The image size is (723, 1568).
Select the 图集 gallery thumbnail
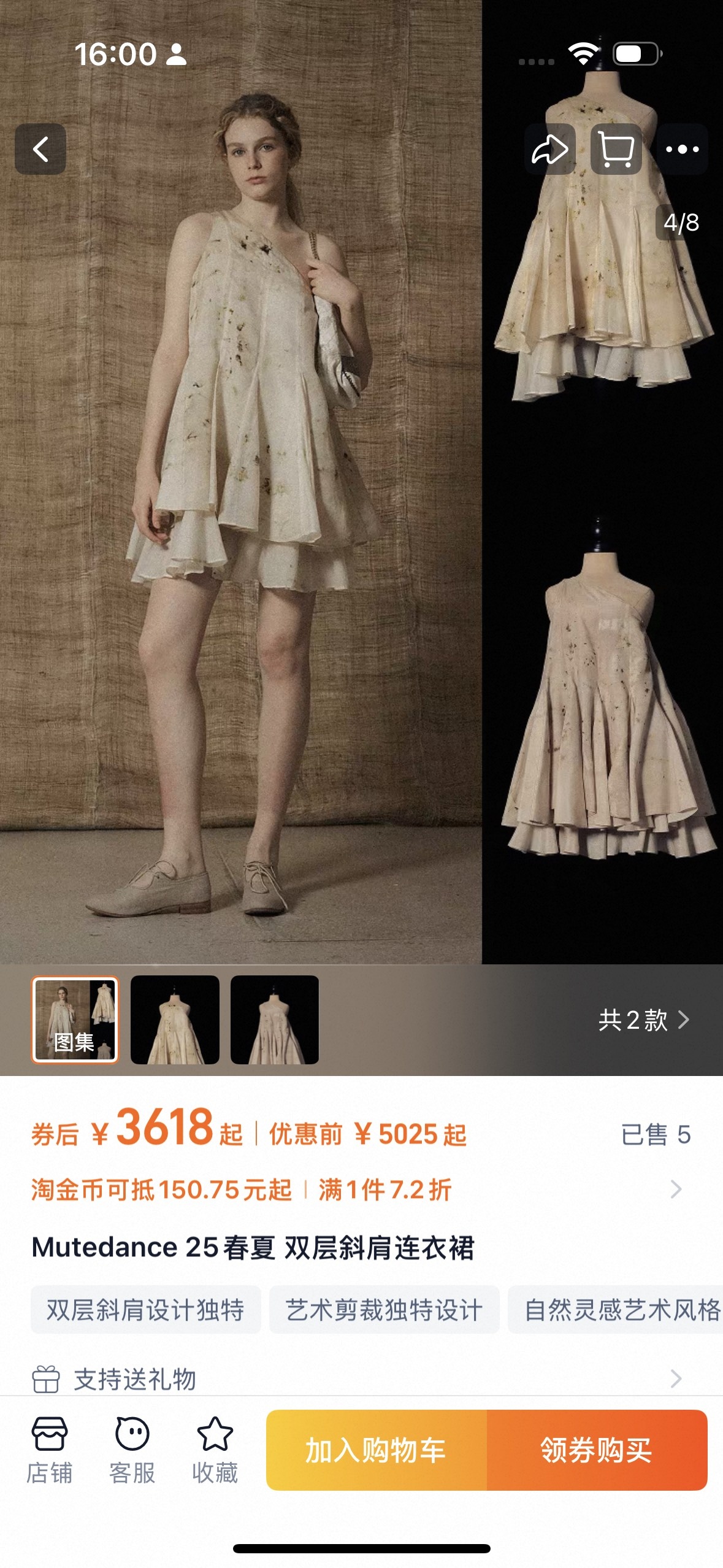(75, 1020)
